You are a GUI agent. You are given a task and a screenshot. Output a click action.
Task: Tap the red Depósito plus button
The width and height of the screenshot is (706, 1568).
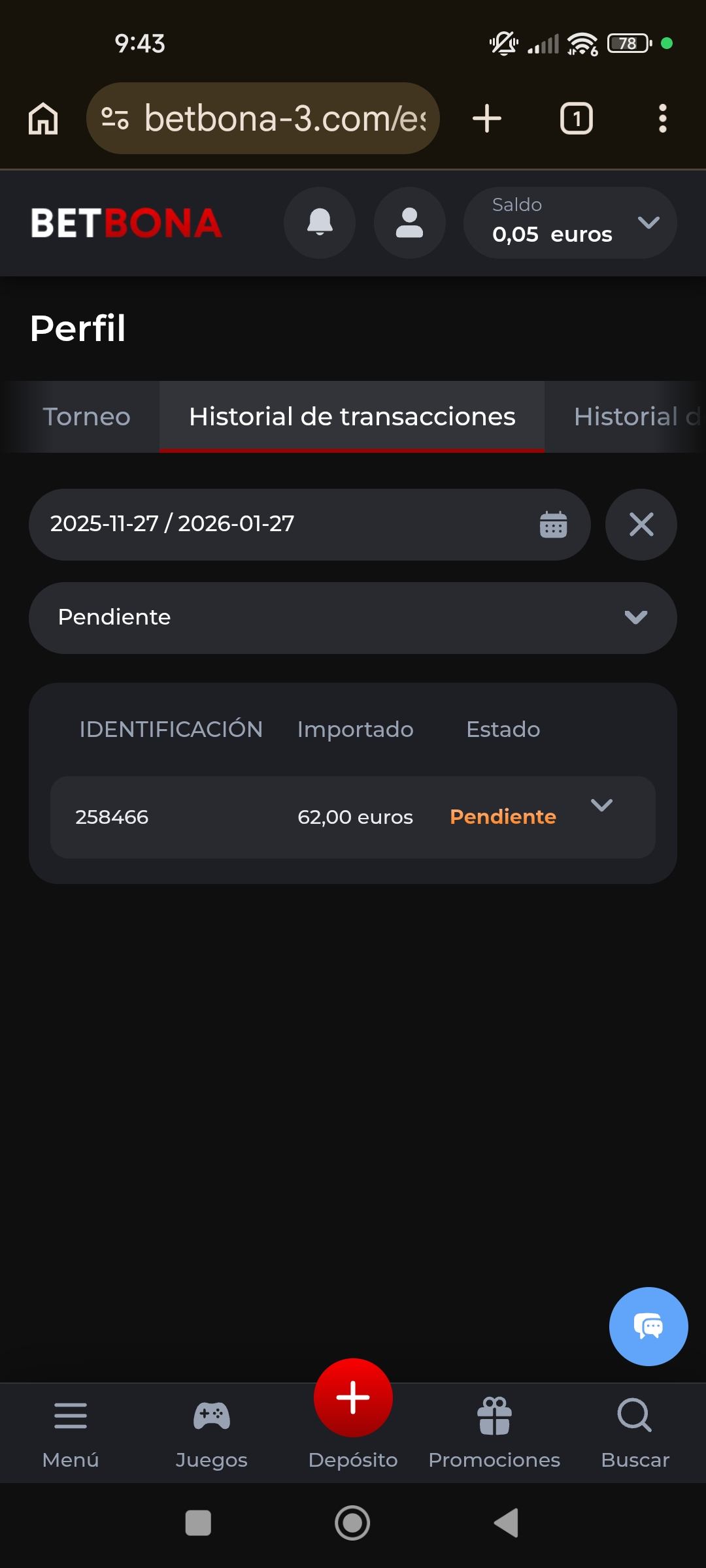point(353,1398)
